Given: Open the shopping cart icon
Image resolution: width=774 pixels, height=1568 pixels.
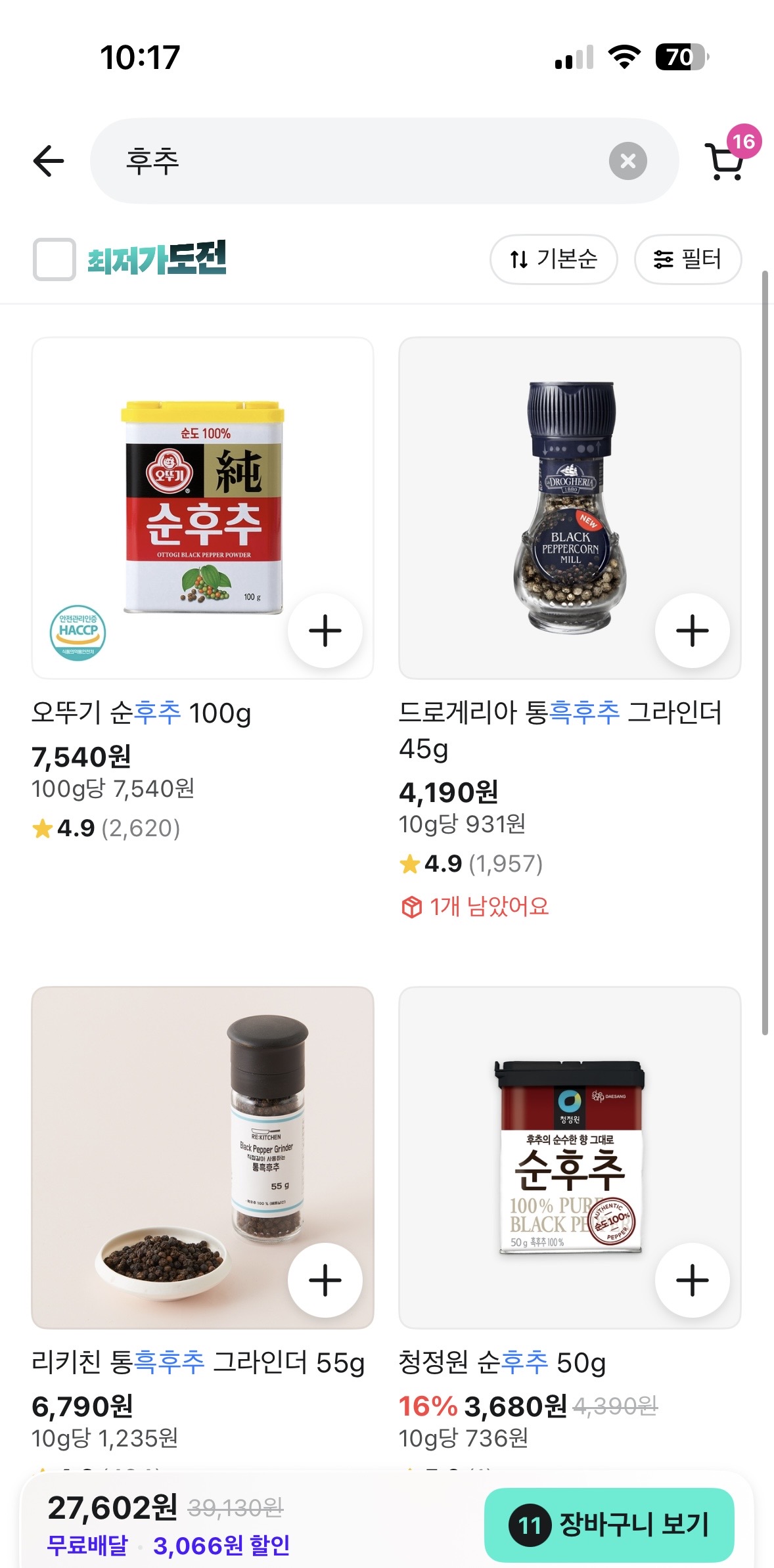Looking at the screenshot, I should coord(727,161).
